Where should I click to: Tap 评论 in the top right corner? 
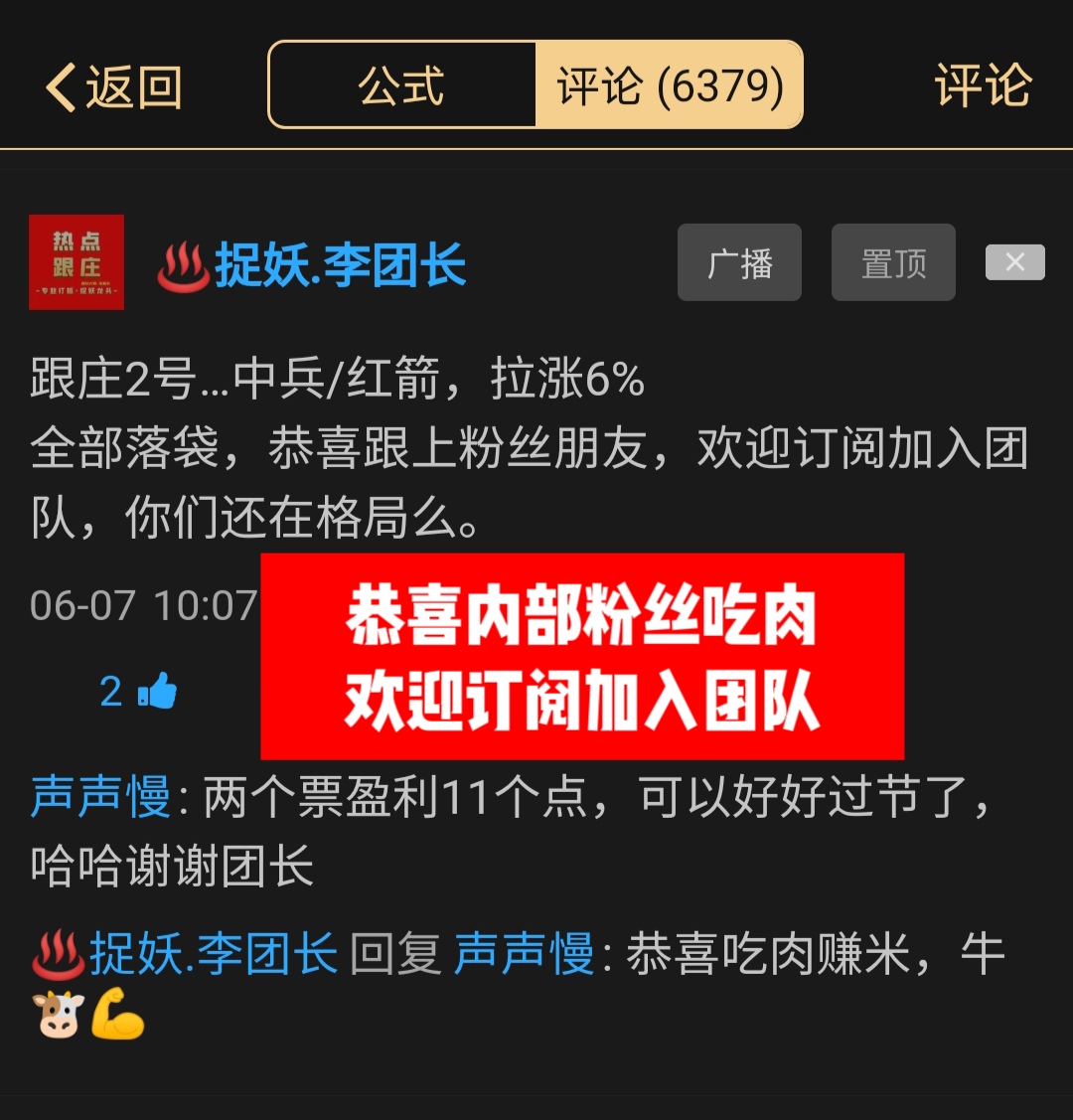coord(982,85)
